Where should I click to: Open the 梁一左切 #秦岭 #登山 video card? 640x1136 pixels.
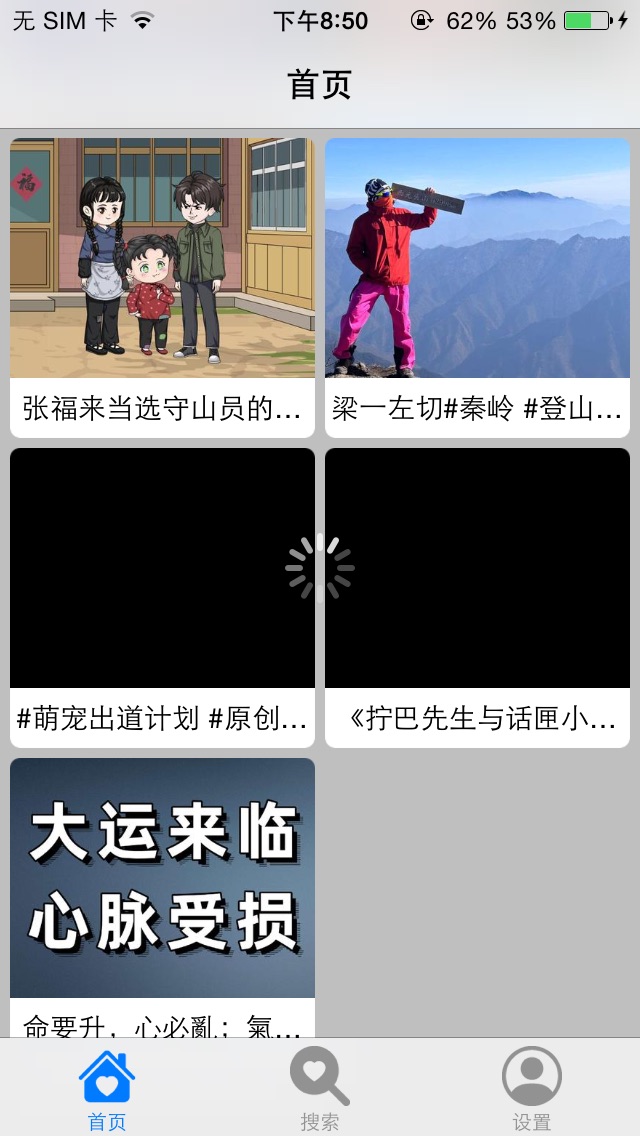pos(477,287)
